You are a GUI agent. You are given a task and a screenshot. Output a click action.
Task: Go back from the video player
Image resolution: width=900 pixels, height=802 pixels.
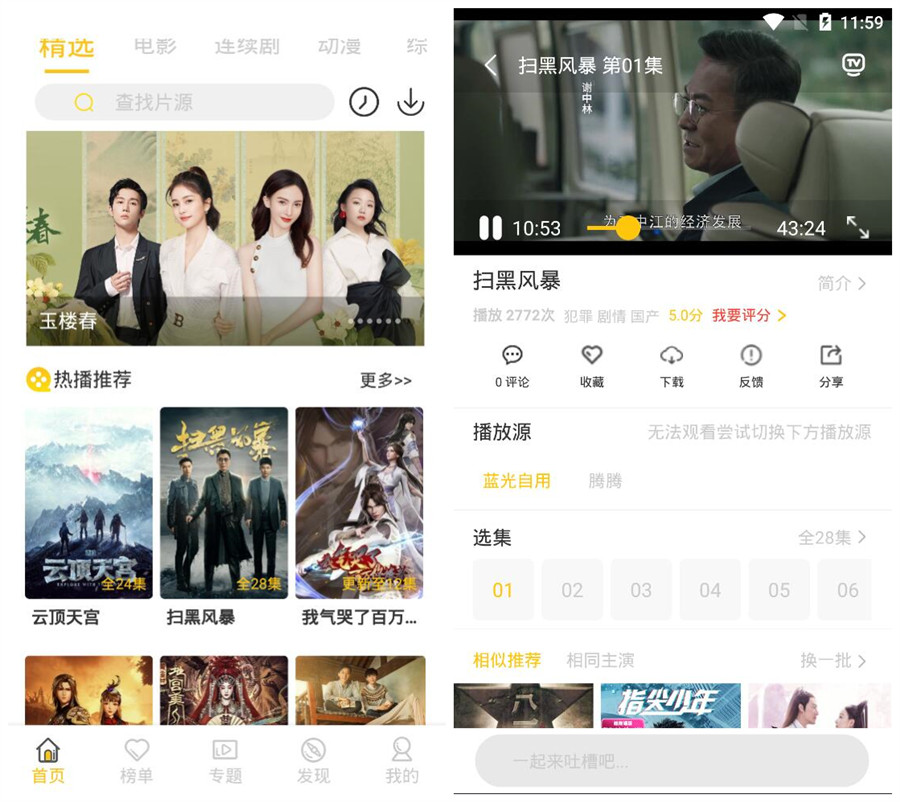490,66
